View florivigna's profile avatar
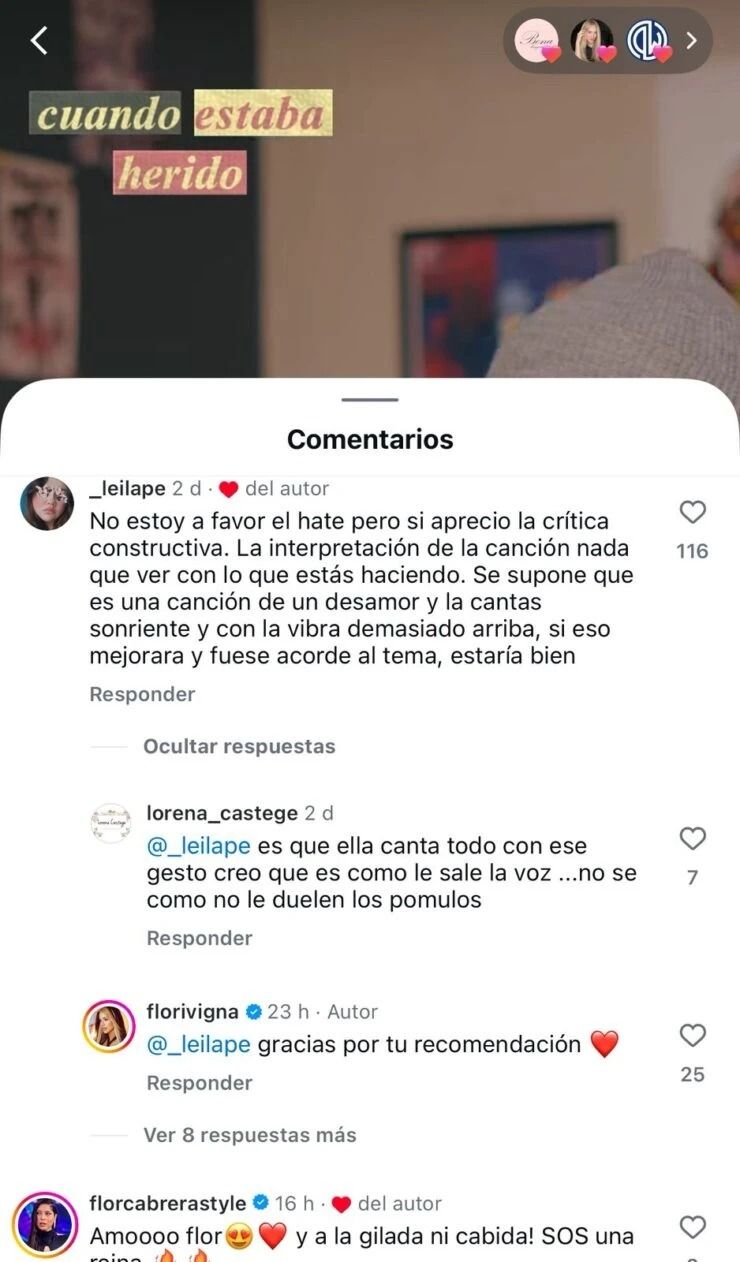The width and height of the screenshot is (740, 1262). 110,1025
